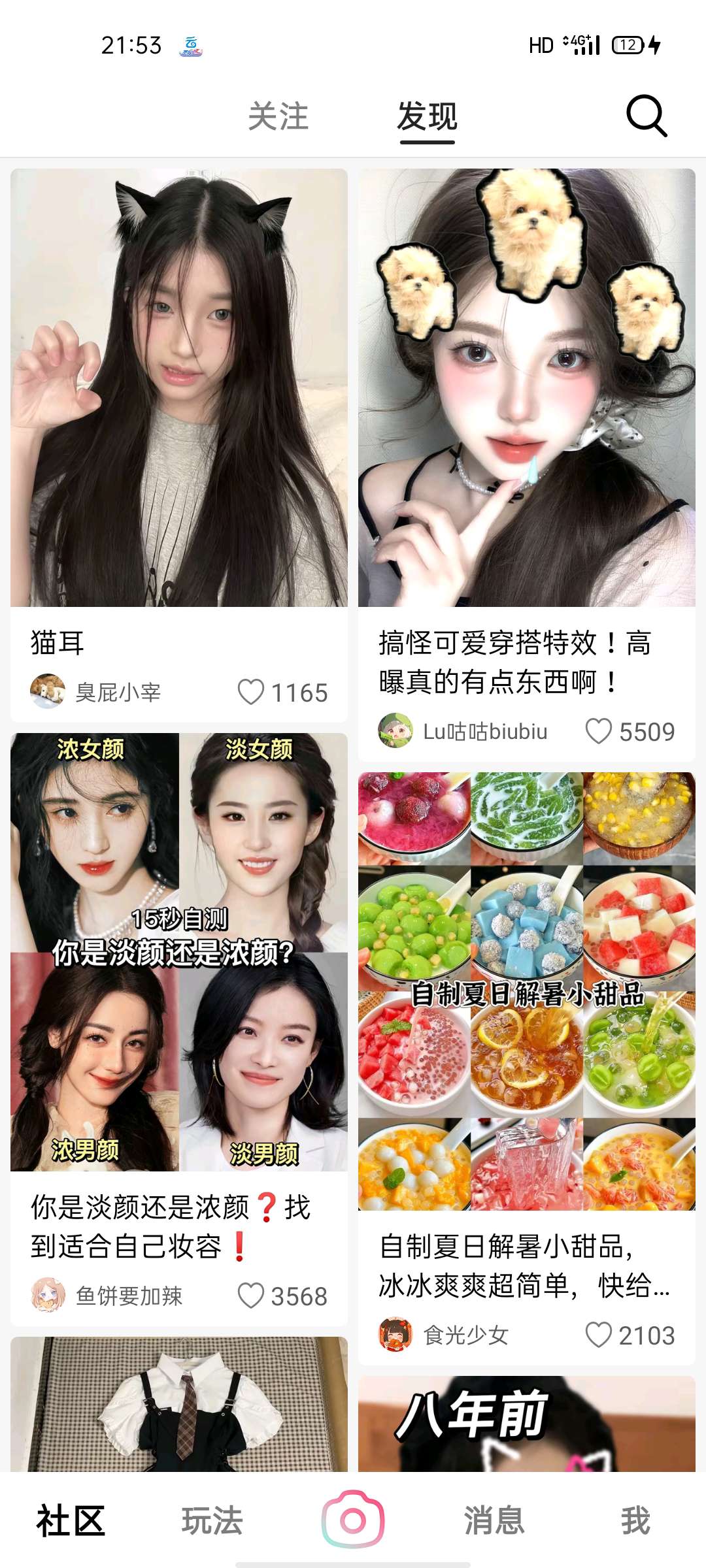Like the 猫耳 post by 臭屁小宰
Image resolution: width=706 pixels, height=1568 pixels.
(251, 692)
